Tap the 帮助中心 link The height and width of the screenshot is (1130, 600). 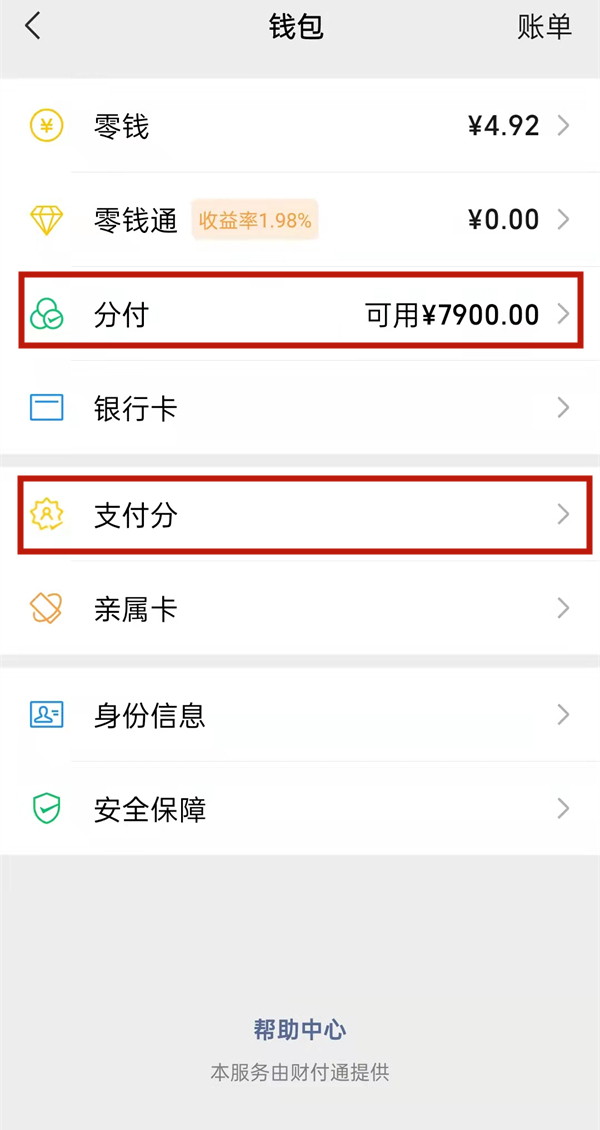click(x=300, y=1030)
